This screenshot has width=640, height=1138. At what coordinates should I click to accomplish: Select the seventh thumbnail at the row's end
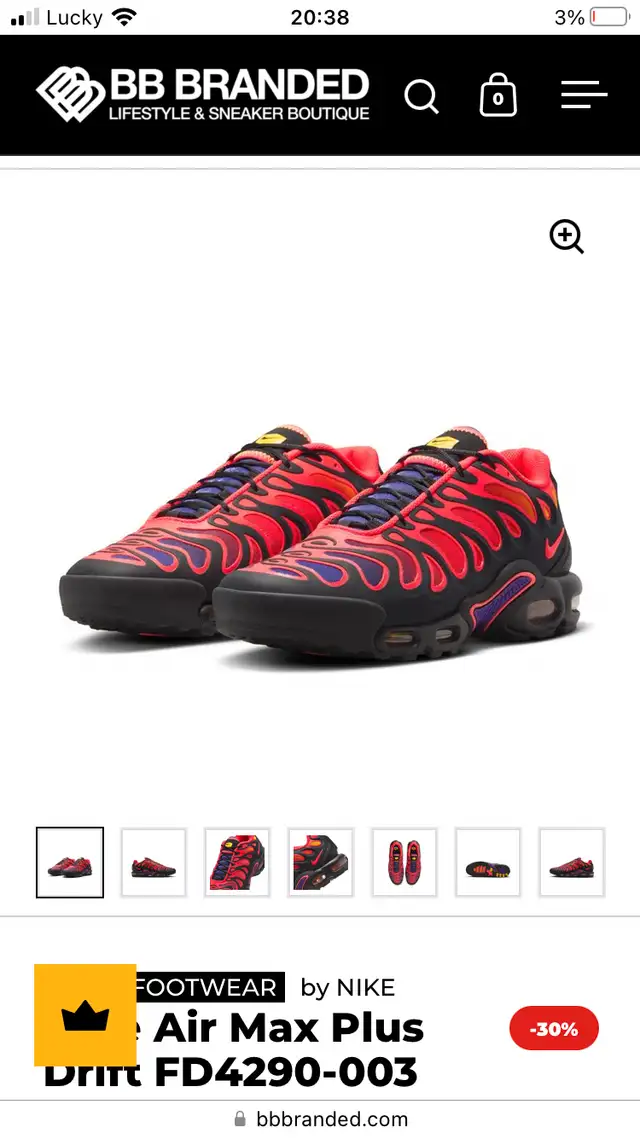pos(572,862)
